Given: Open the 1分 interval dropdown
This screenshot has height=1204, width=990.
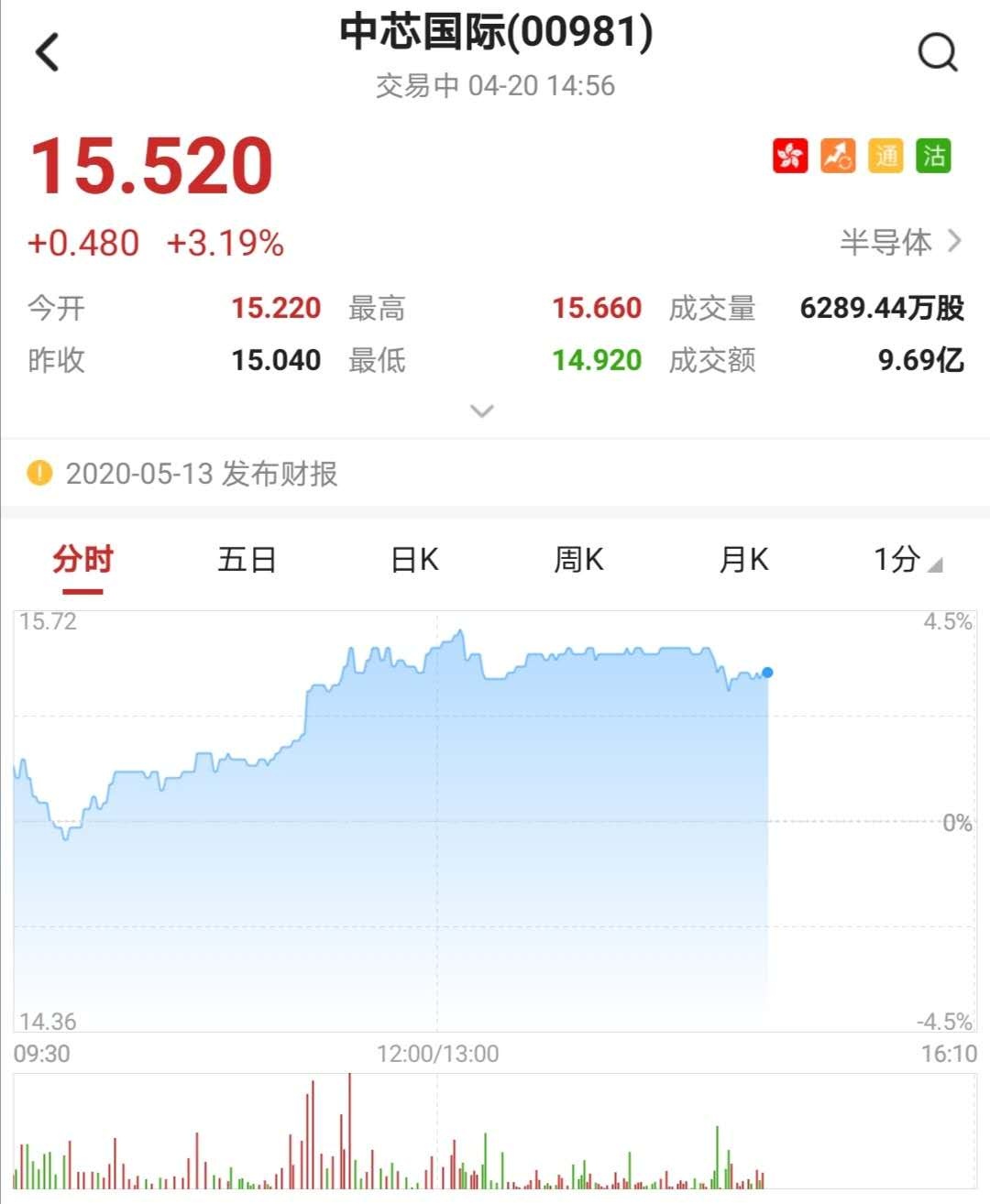Looking at the screenshot, I should [x=907, y=559].
